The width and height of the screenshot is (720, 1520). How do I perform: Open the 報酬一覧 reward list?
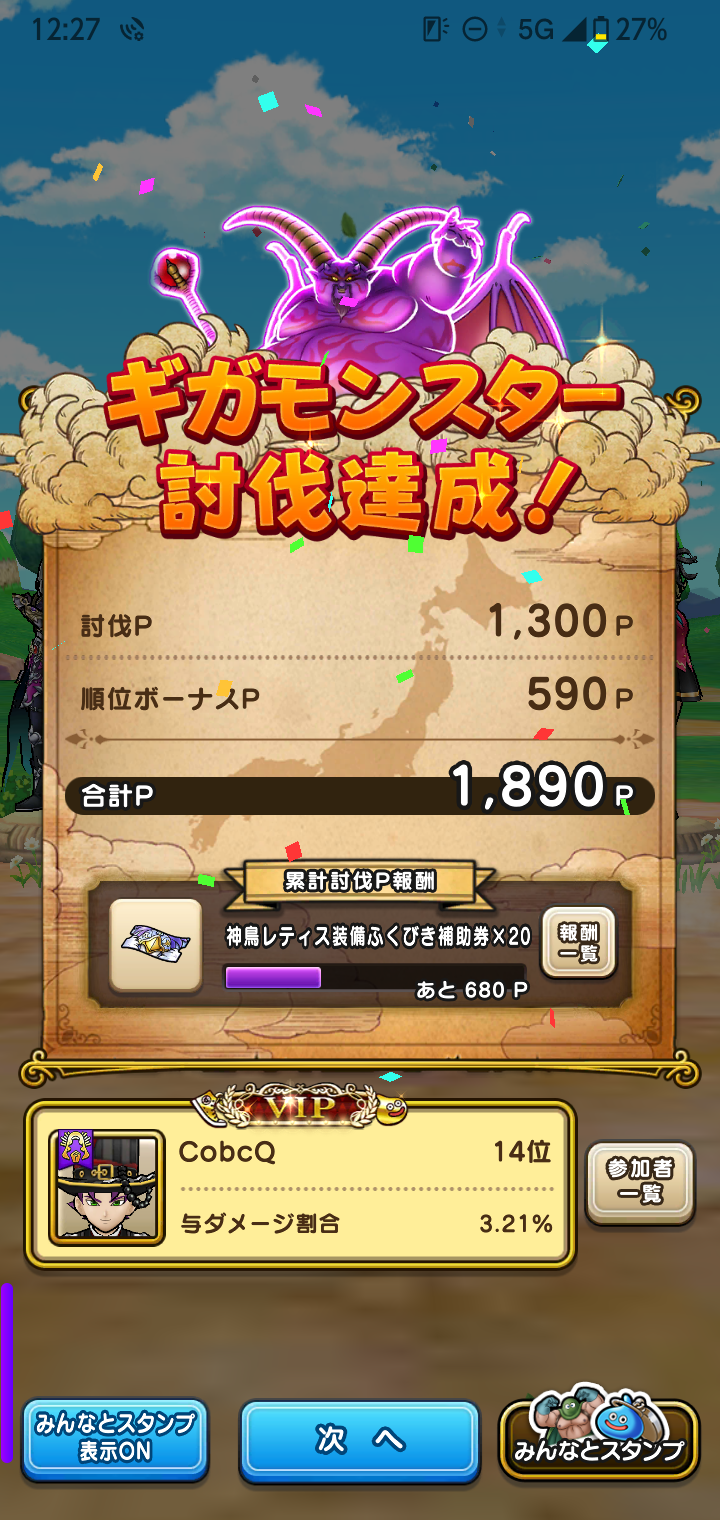pyautogui.click(x=578, y=943)
